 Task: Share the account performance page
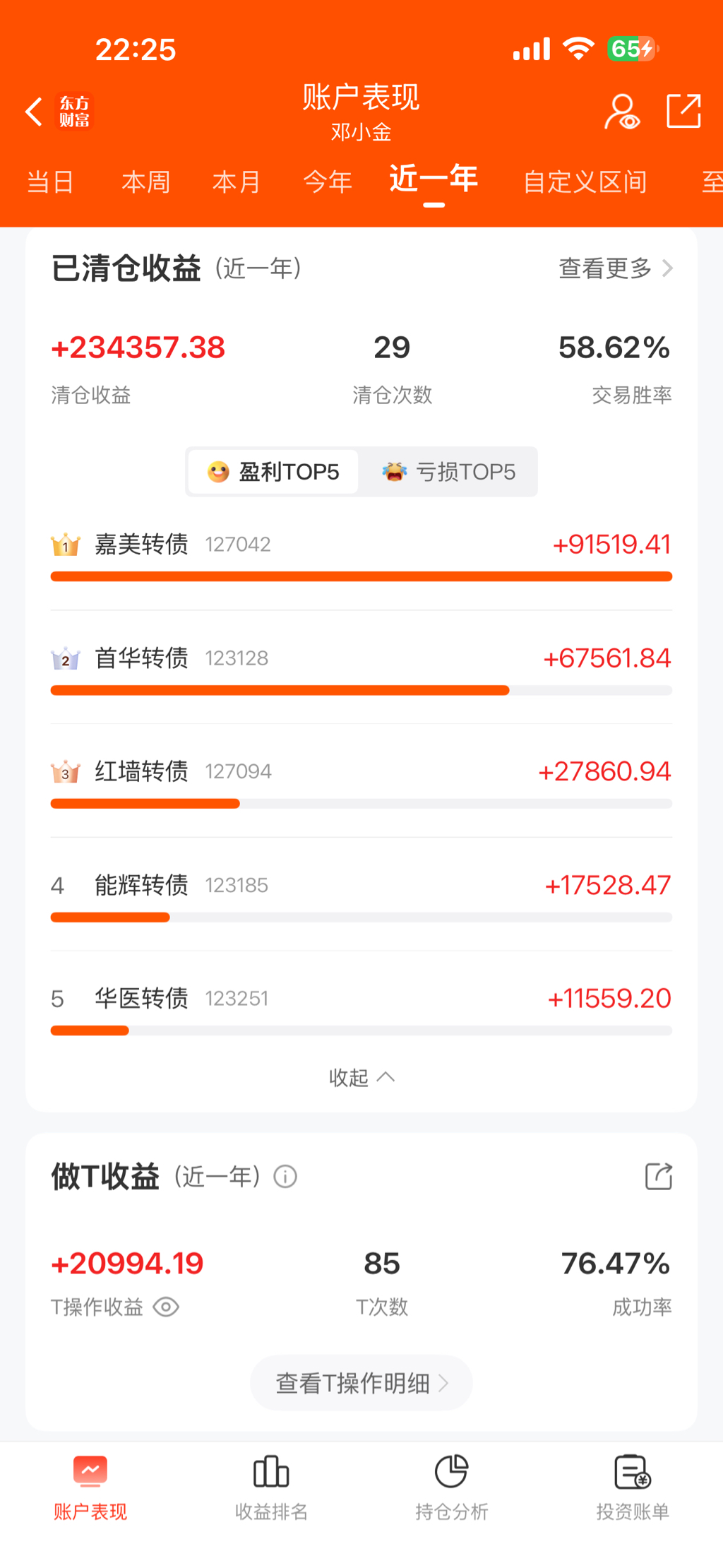click(x=683, y=112)
